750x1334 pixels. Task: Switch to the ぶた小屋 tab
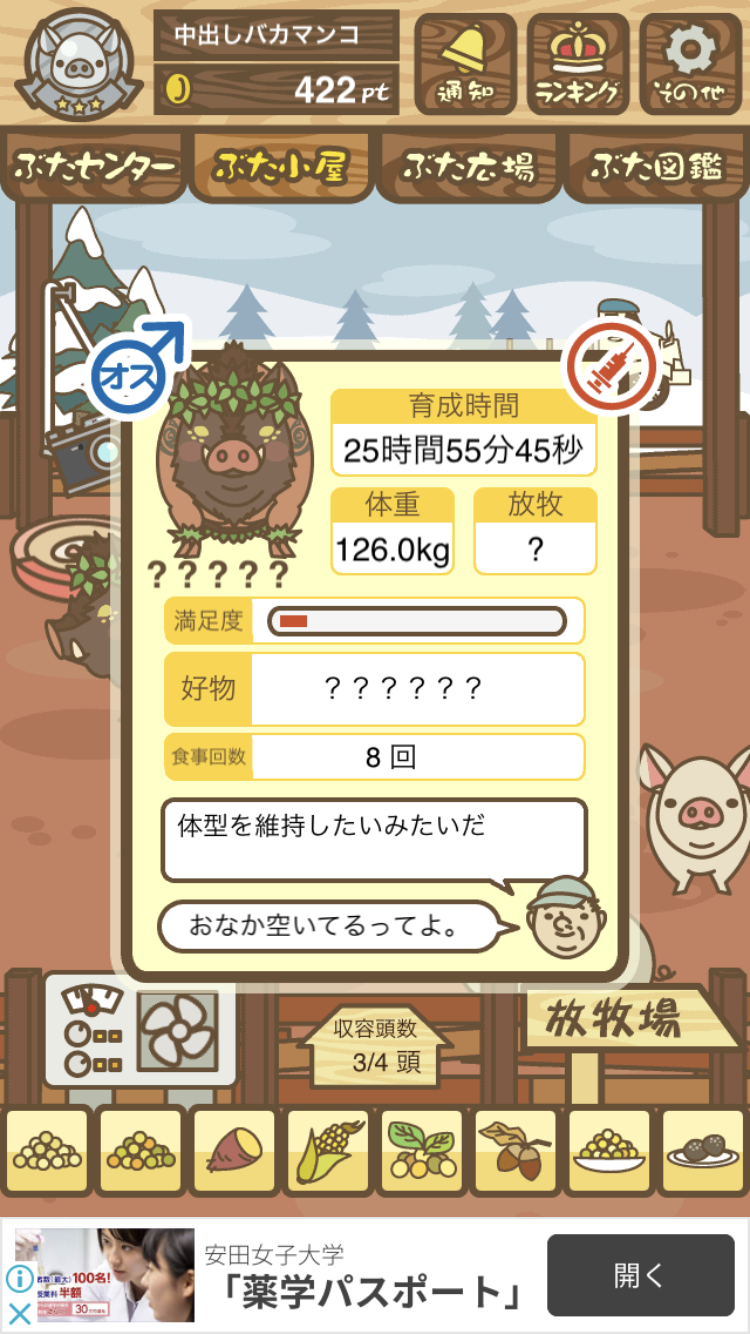[x=280, y=167]
